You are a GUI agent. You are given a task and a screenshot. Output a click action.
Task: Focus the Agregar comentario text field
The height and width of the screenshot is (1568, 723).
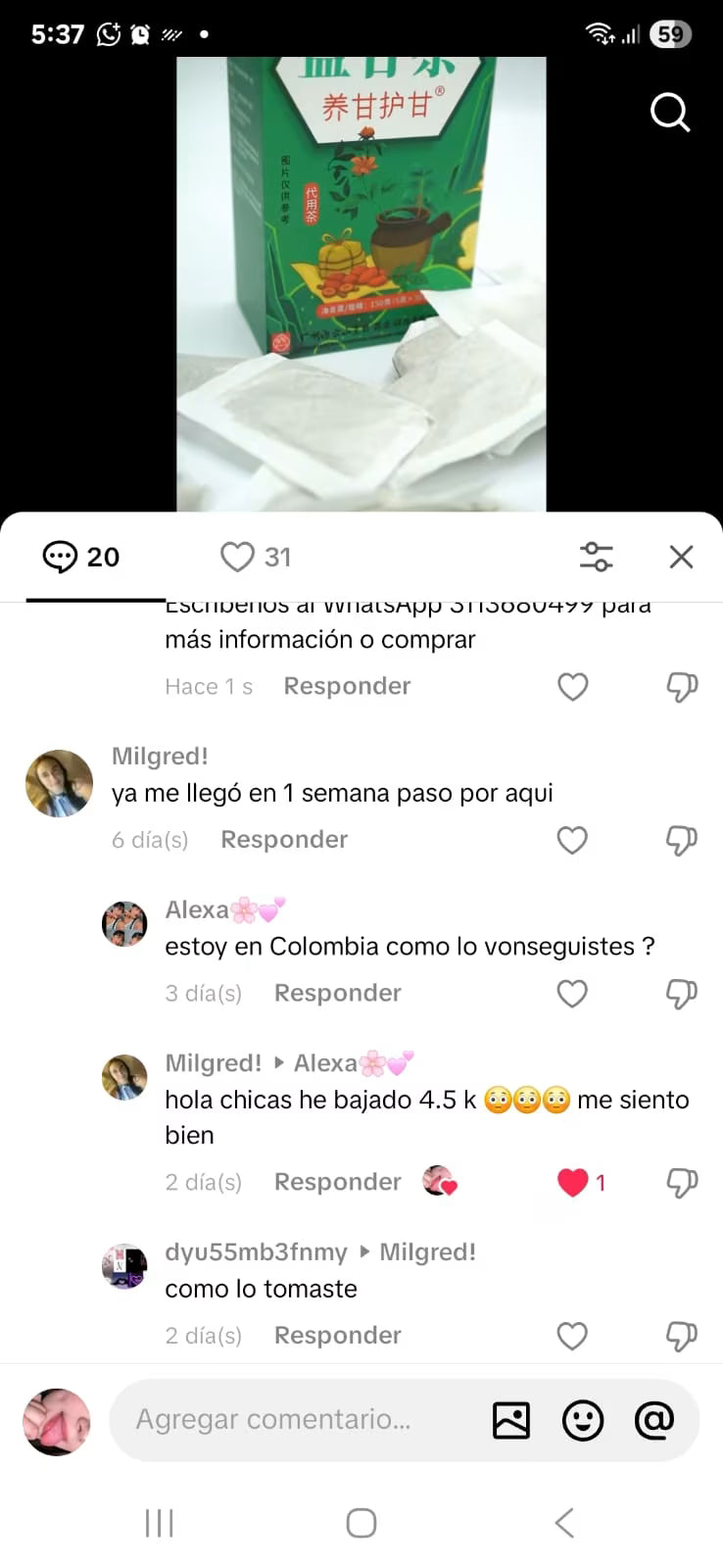pos(294,1419)
